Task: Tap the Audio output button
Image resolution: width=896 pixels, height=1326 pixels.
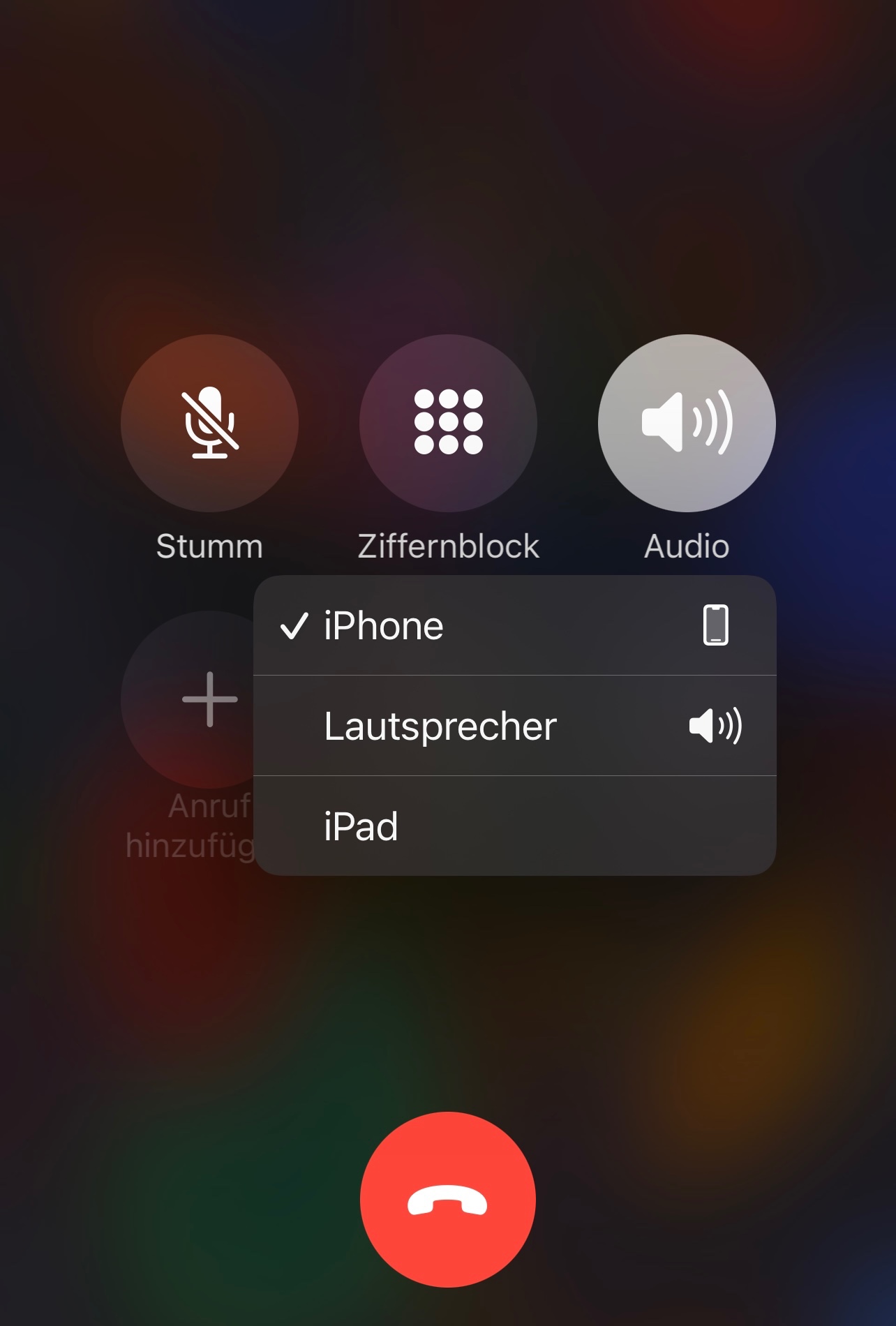Action: 687,423
